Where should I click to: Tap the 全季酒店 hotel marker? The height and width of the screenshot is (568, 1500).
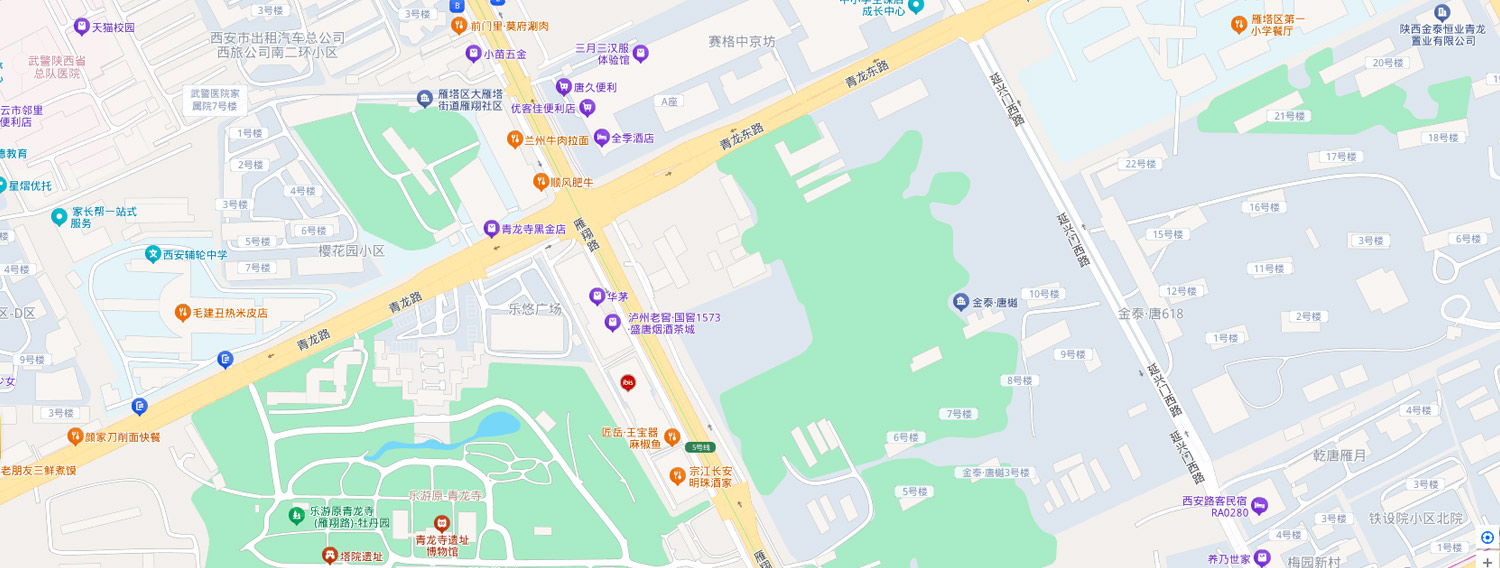point(601,138)
